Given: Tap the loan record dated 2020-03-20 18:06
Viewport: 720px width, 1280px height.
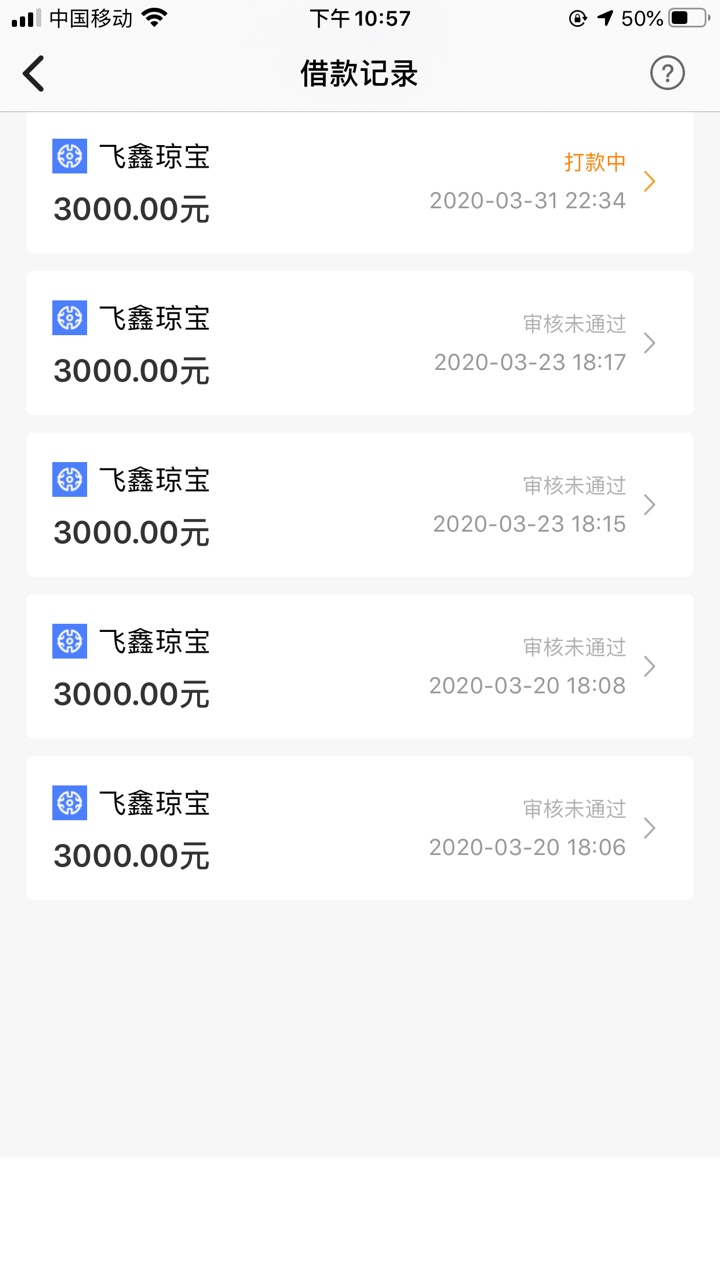Looking at the screenshot, I should [x=360, y=828].
